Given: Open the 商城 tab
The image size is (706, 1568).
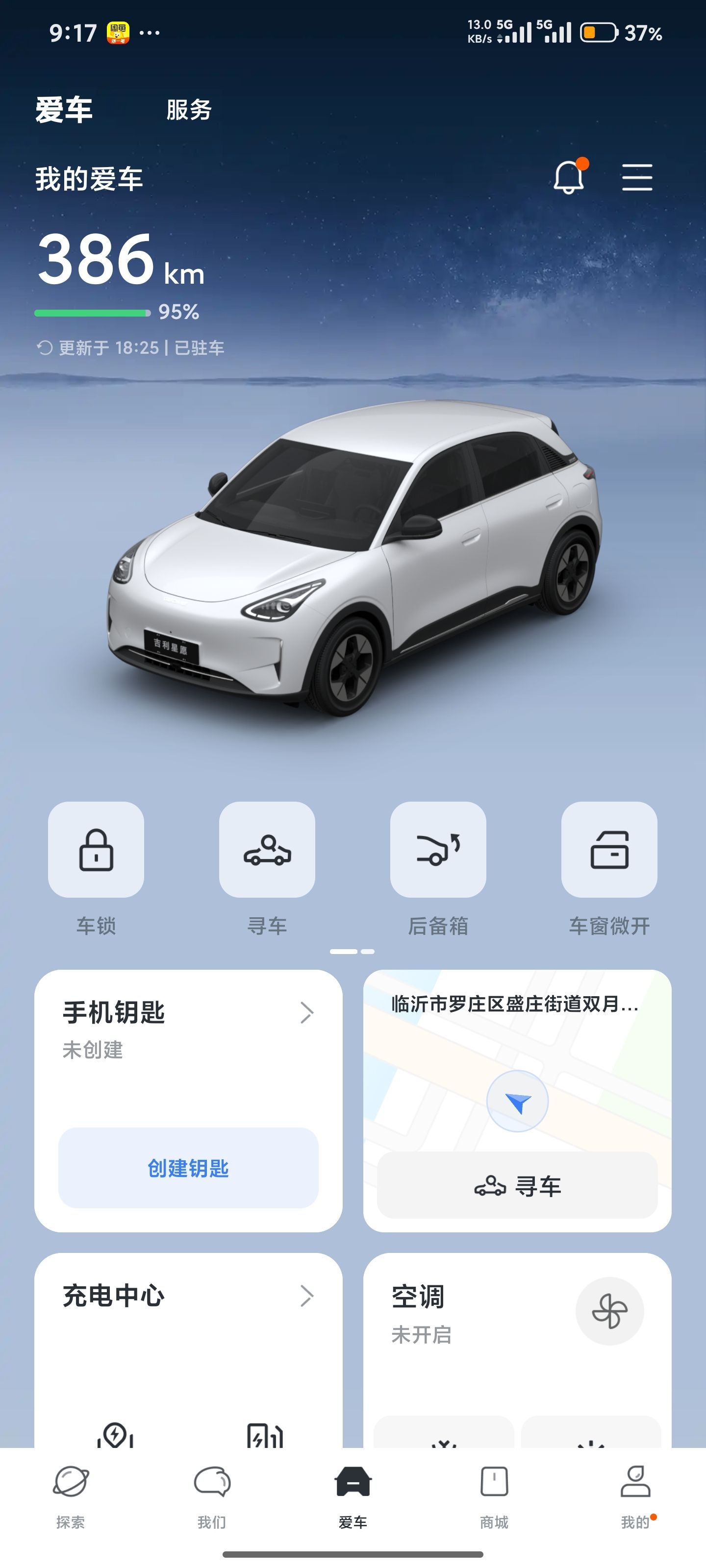Looking at the screenshot, I should point(494,1495).
